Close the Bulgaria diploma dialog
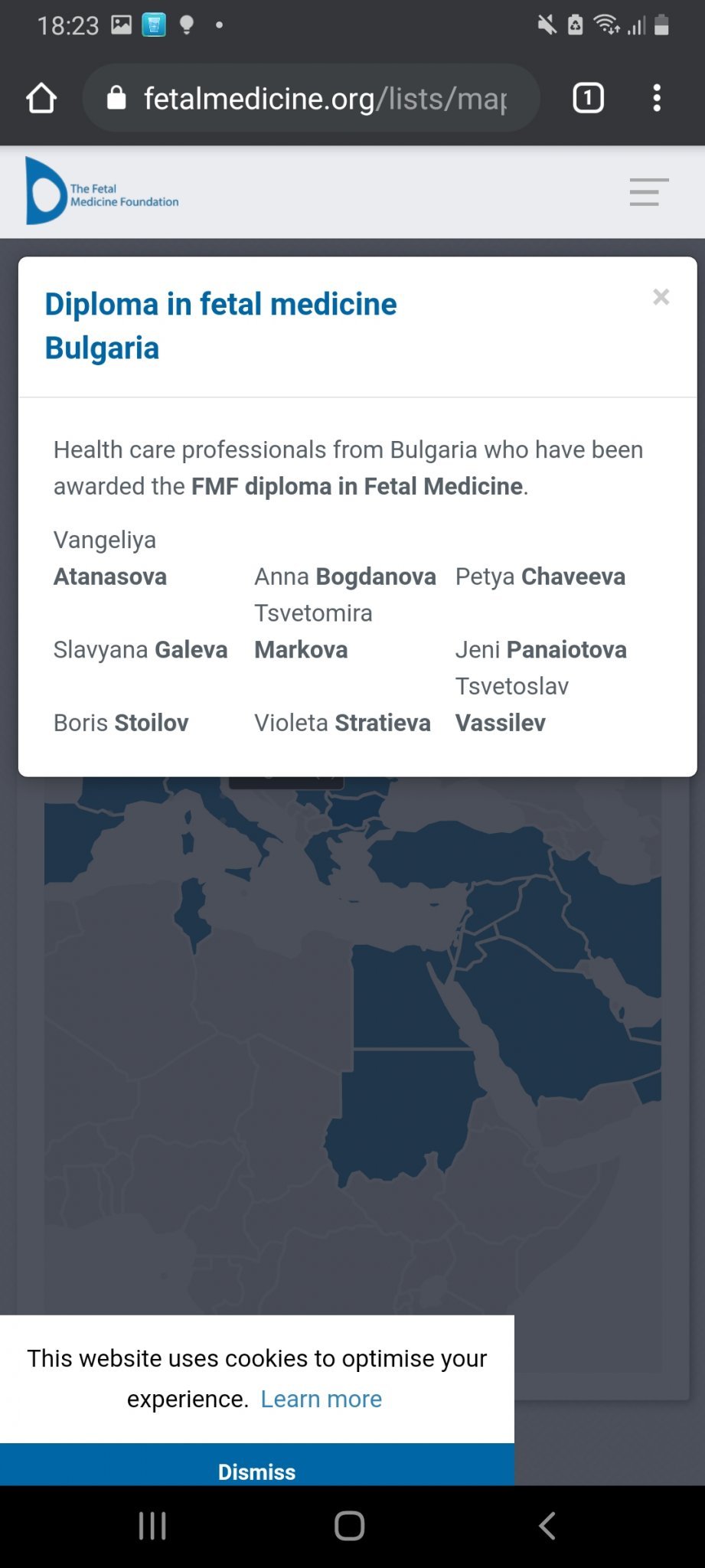The height and width of the screenshot is (1568, 705). click(x=661, y=297)
